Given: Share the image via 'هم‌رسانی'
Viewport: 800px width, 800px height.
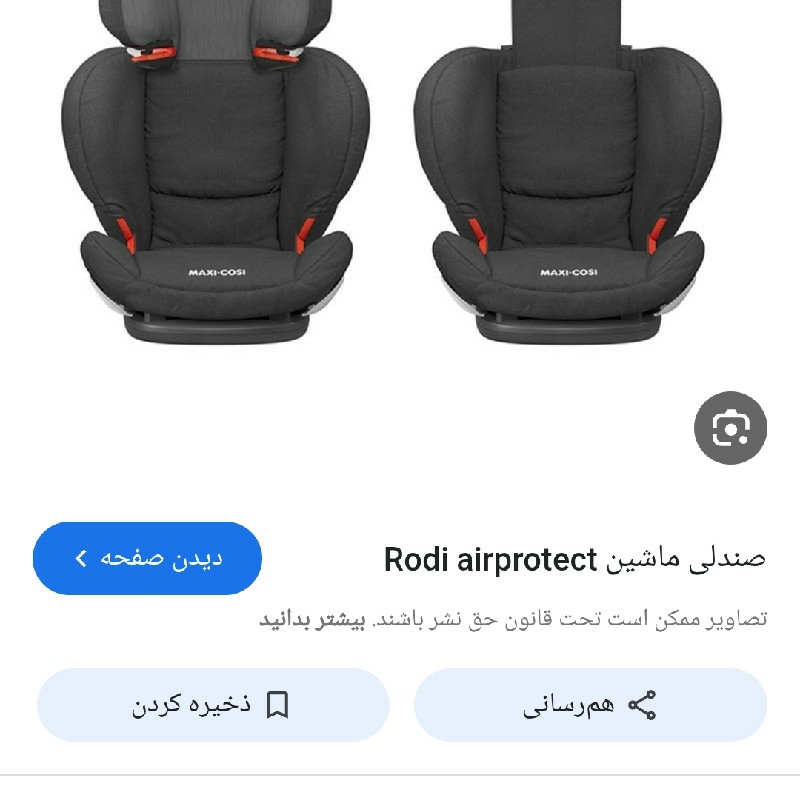Looking at the screenshot, I should point(590,705).
